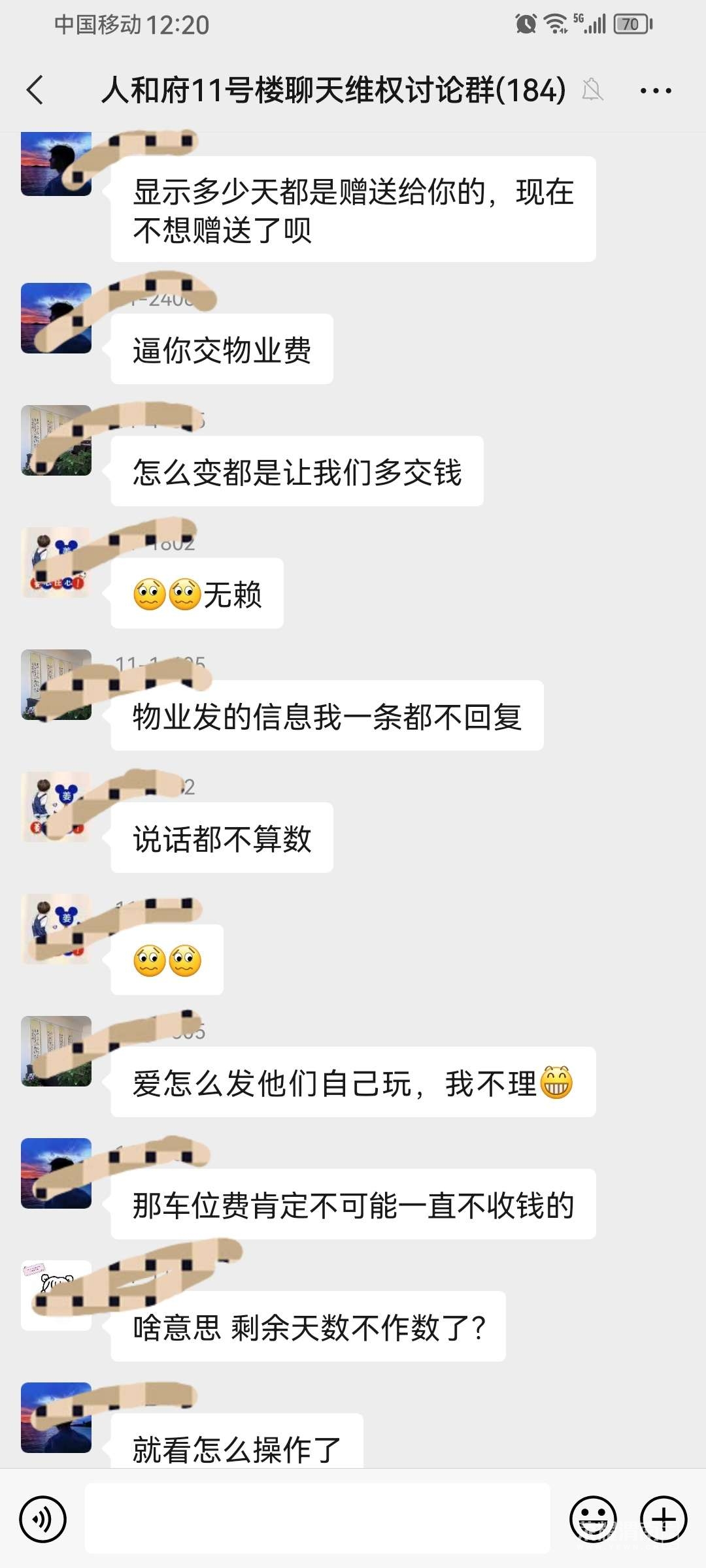Open the three-dot chat info menu
This screenshot has height=1568, width=706.
655,91
